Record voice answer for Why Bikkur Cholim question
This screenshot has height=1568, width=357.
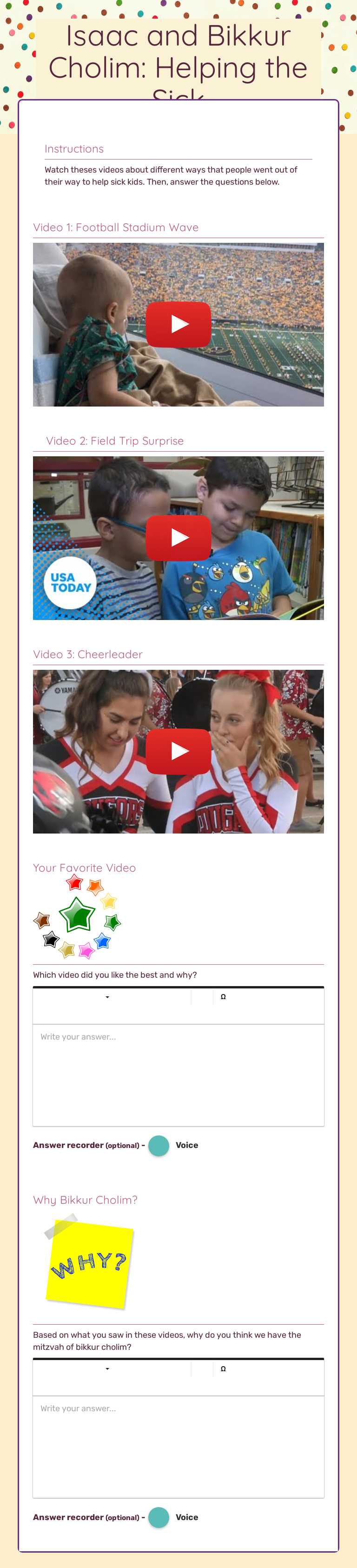[159, 1517]
